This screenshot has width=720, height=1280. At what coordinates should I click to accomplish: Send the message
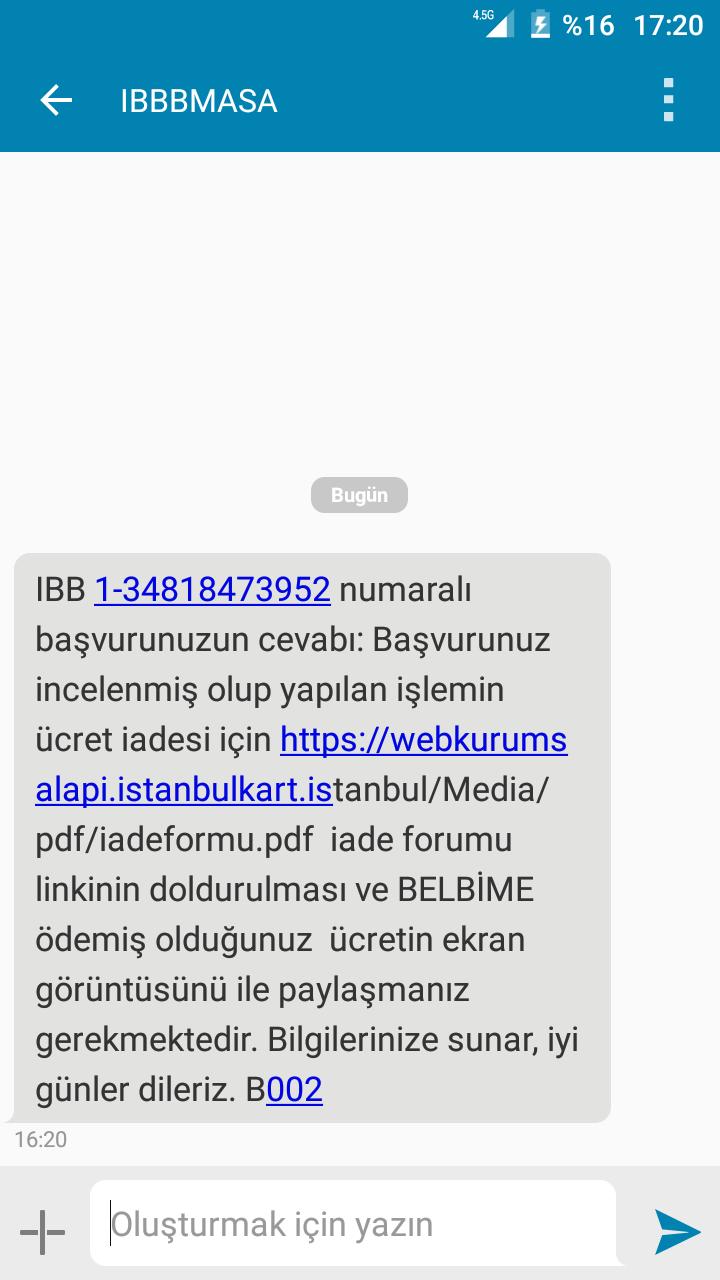pos(677,1231)
